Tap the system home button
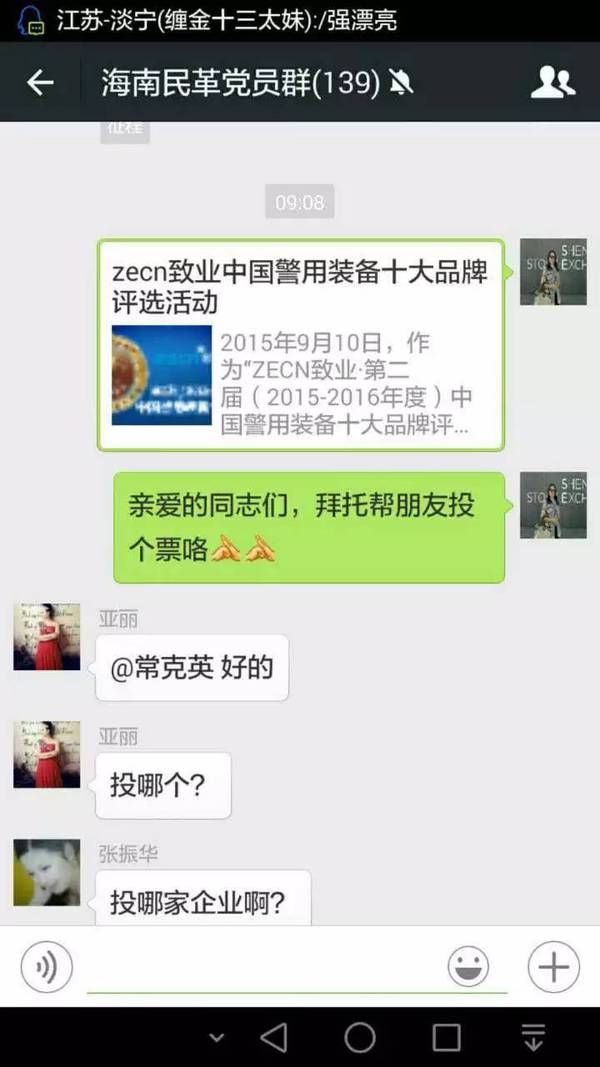The width and height of the screenshot is (600, 1067). [x=360, y=1037]
